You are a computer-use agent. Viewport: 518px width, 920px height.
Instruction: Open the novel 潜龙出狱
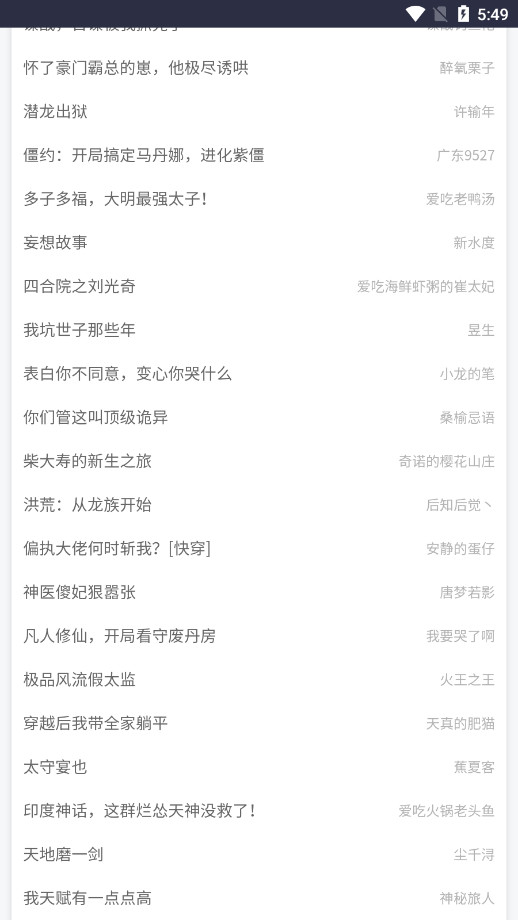point(259,111)
